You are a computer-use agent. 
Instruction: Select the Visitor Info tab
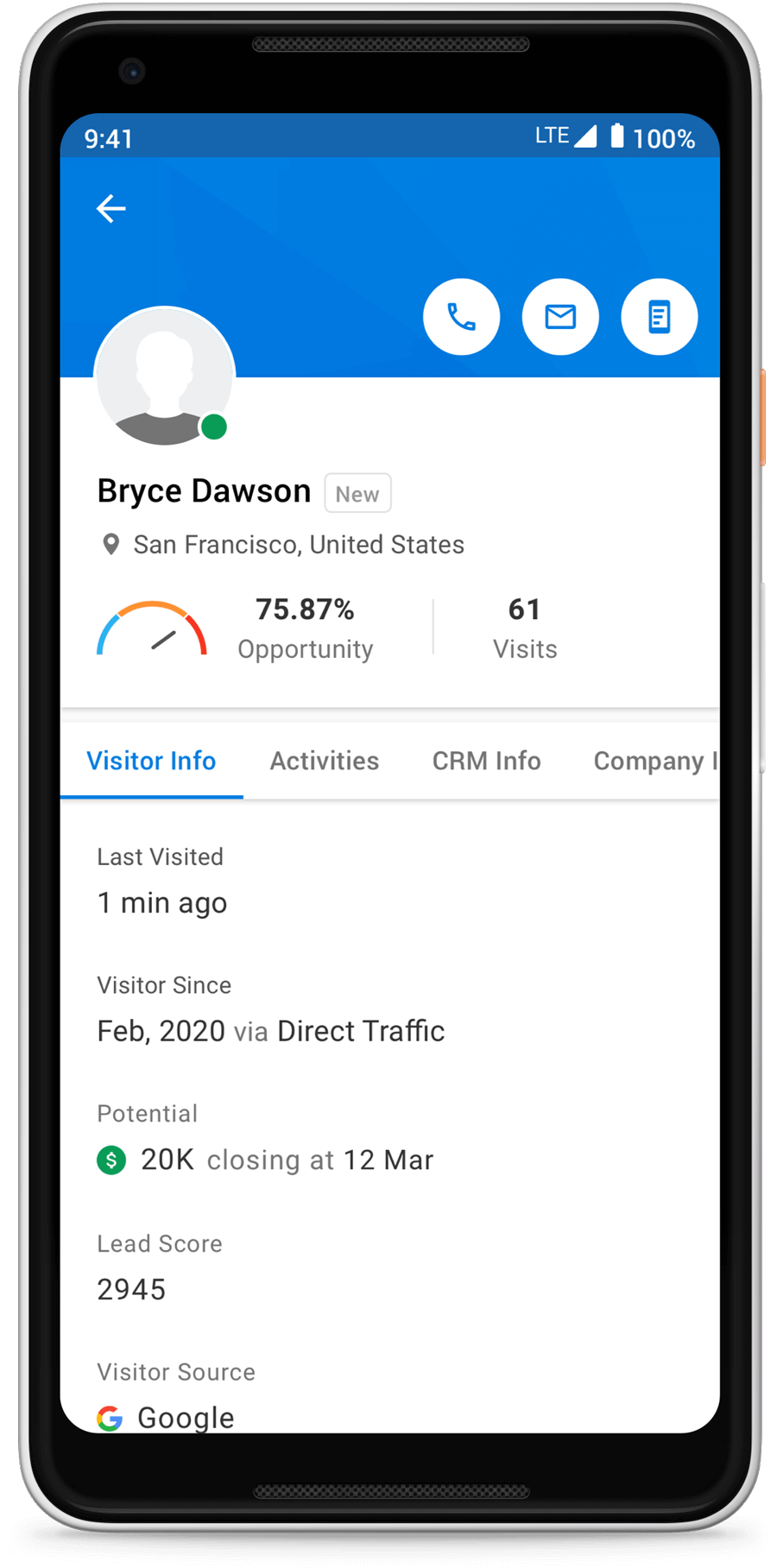[151, 761]
